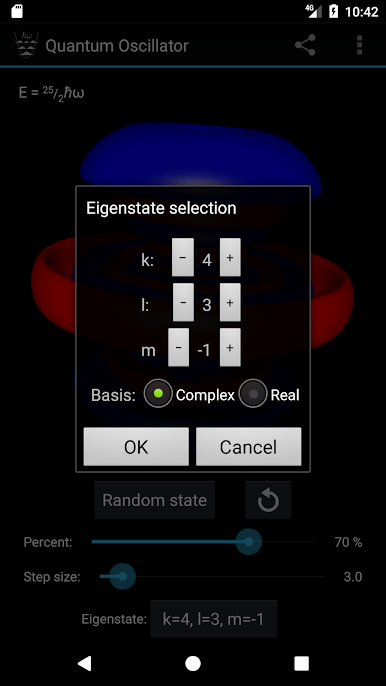Screen dimensions: 386x686
Task: Decrease the m value with minus
Action: point(179,347)
